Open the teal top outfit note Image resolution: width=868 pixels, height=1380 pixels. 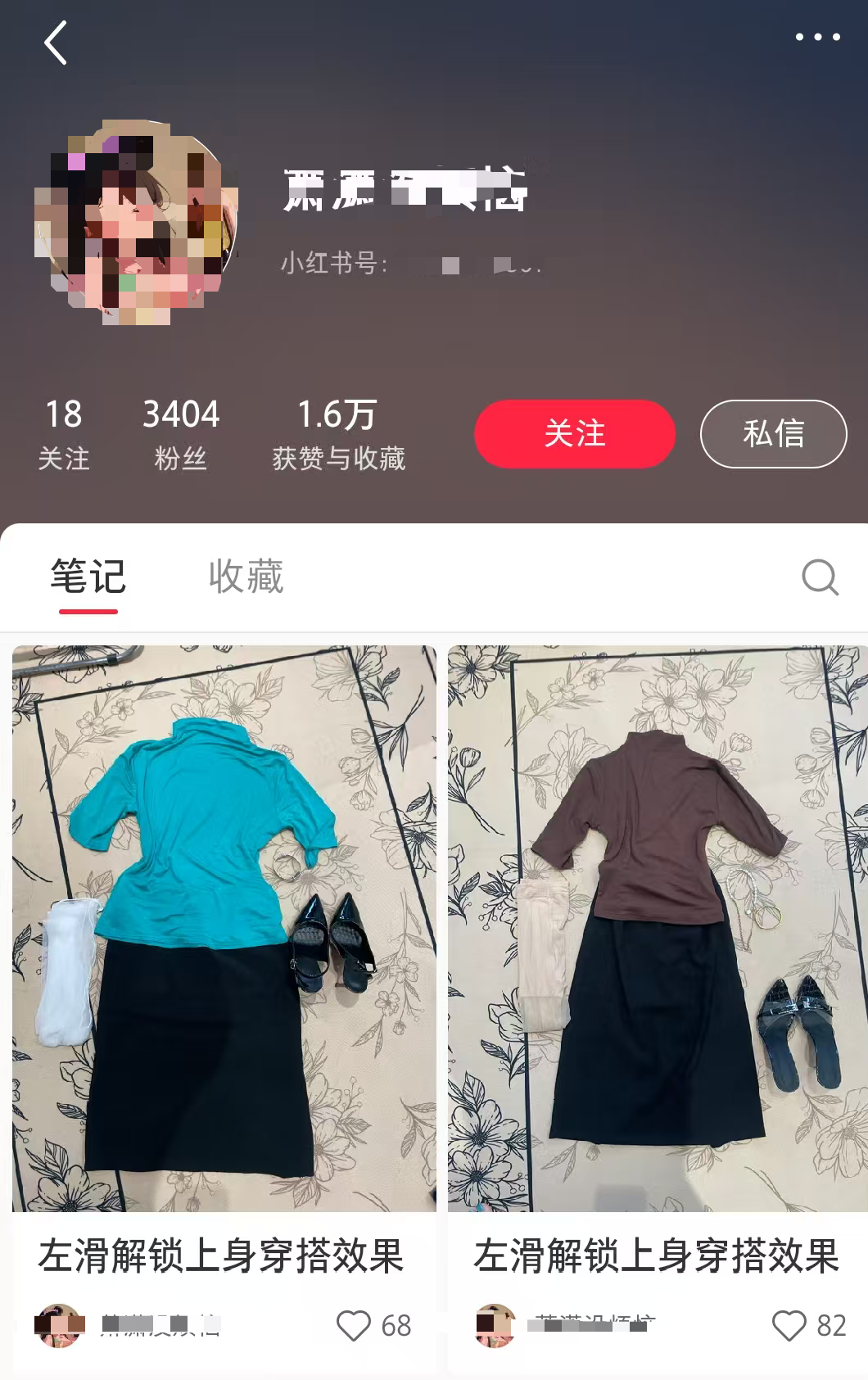(x=224, y=928)
